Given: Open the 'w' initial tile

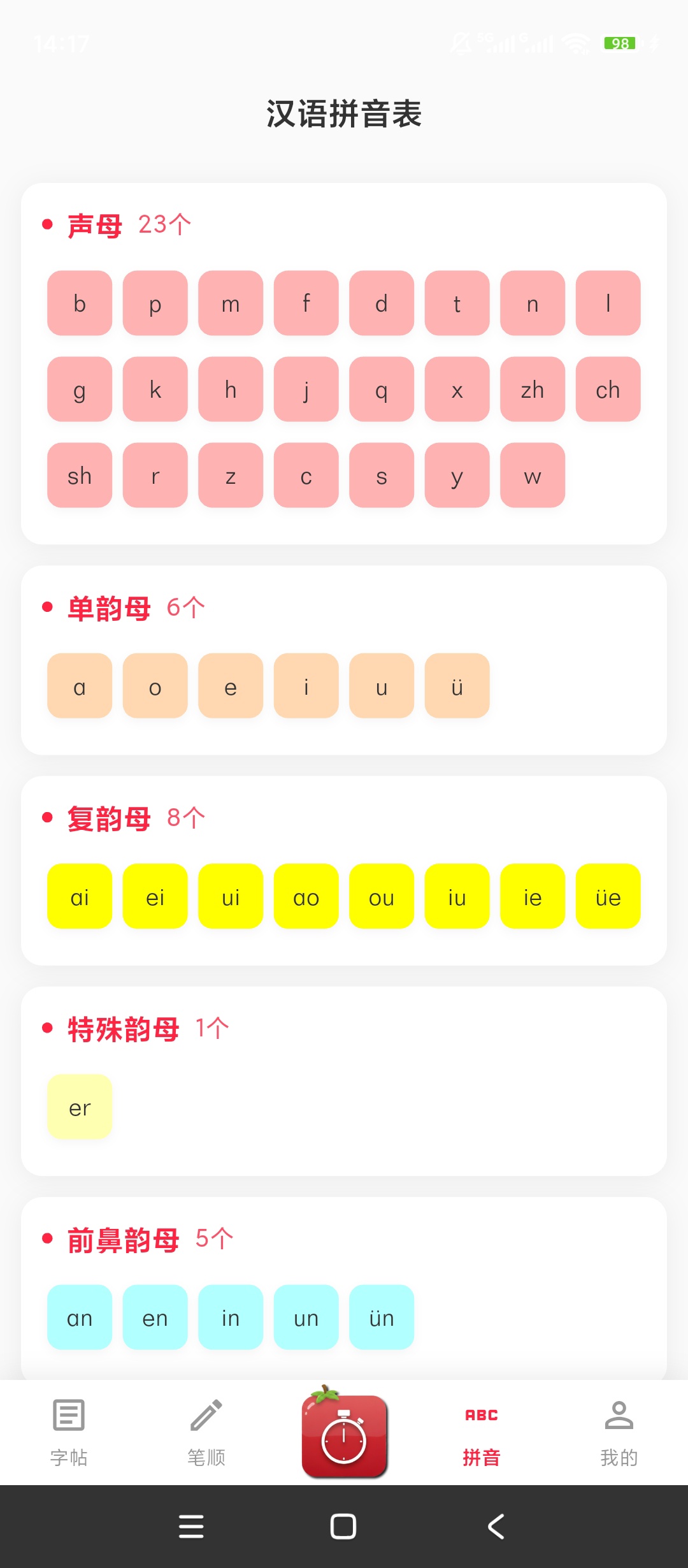Looking at the screenshot, I should click(x=533, y=475).
